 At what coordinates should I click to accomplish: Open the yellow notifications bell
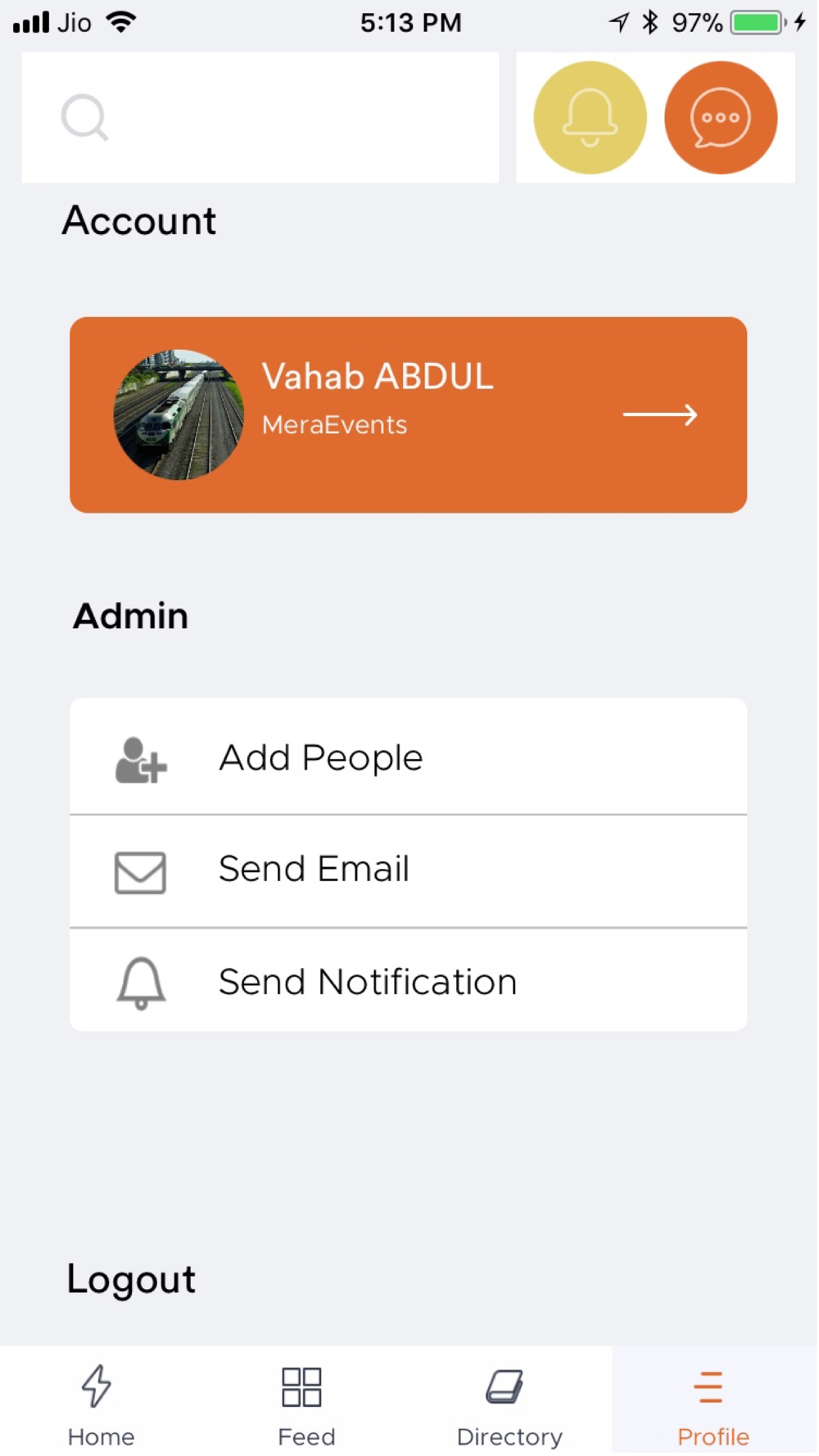[x=590, y=117]
